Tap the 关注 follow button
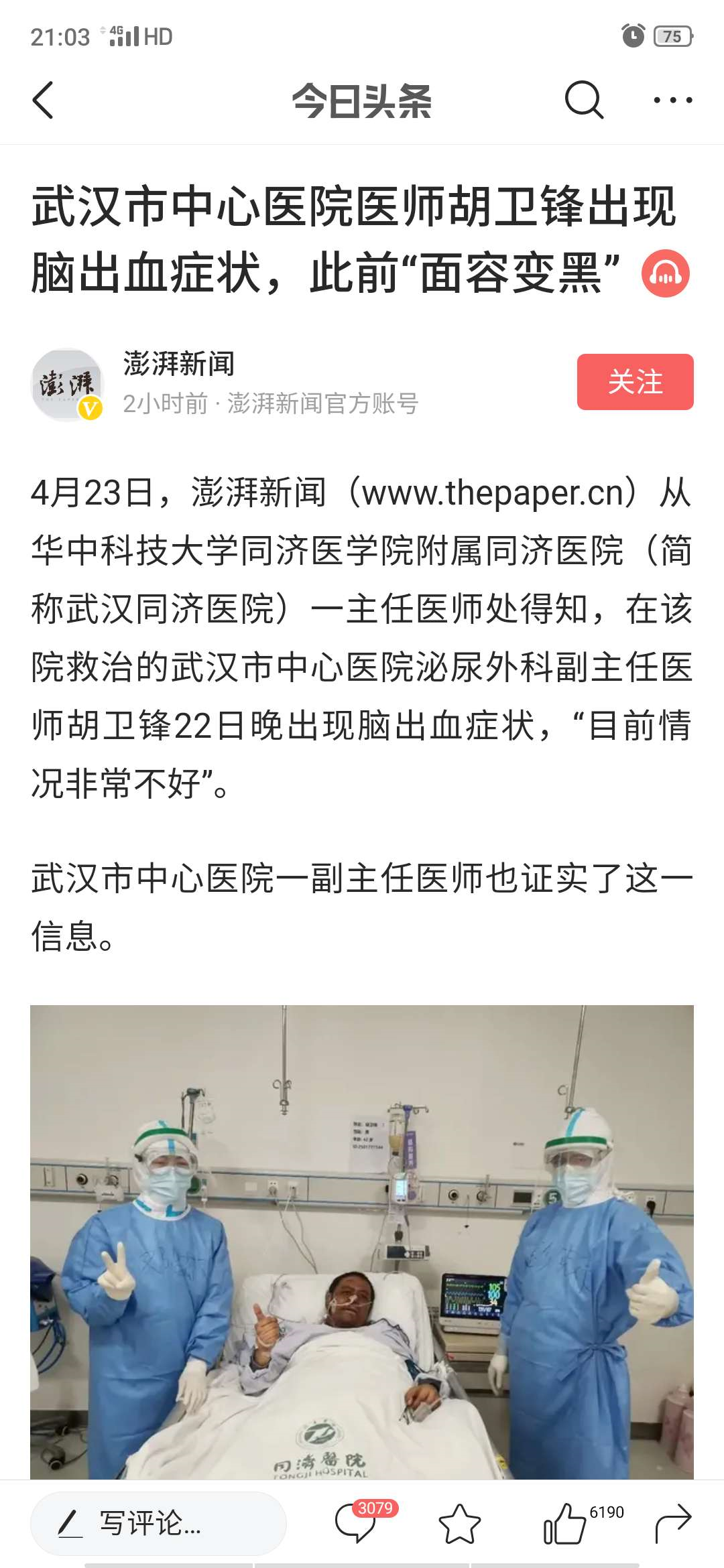This screenshot has width=724, height=1568. coord(636,383)
